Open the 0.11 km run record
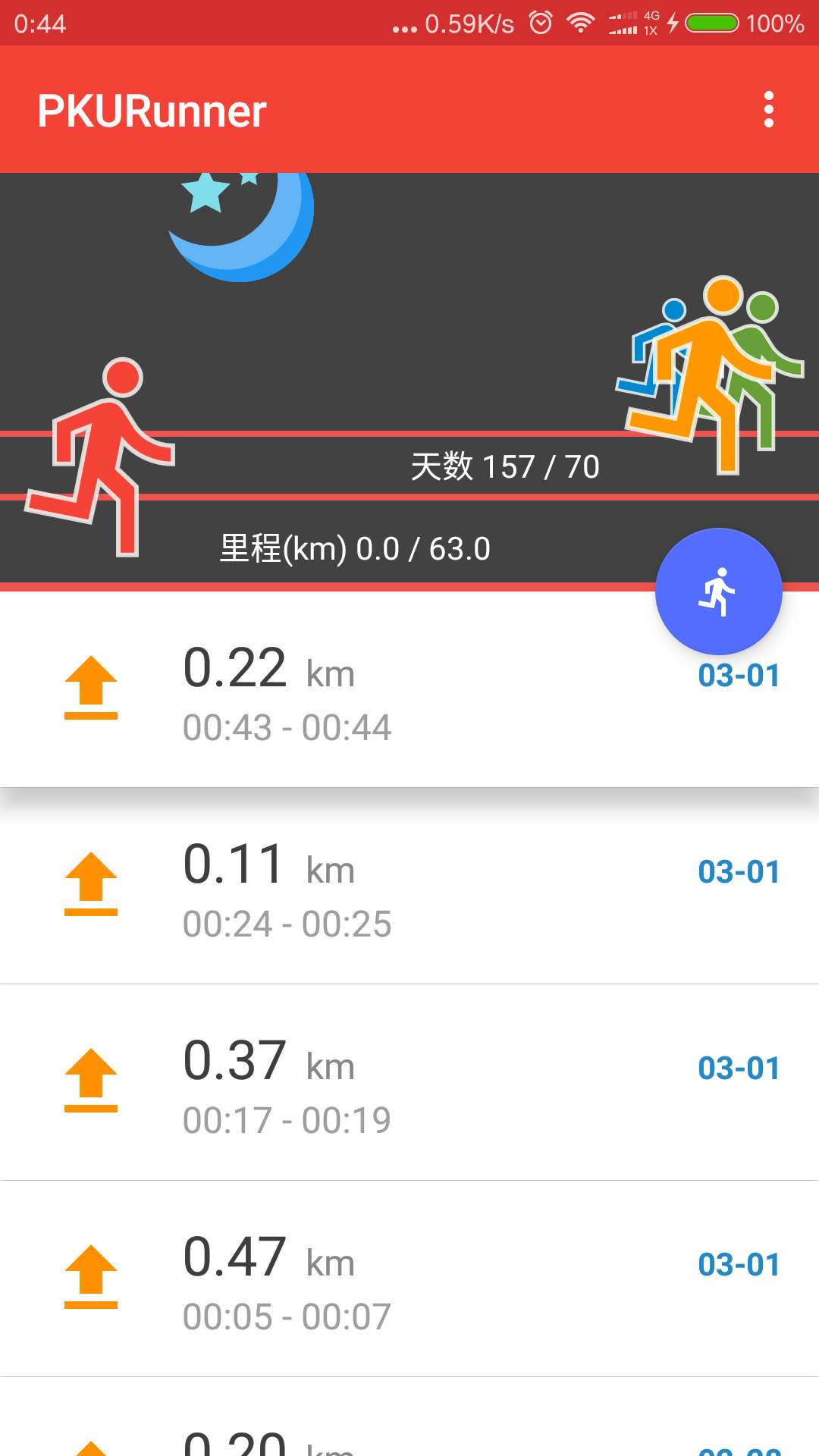The image size is (819, 1456). pyautogui.click(x=409, y=887)
